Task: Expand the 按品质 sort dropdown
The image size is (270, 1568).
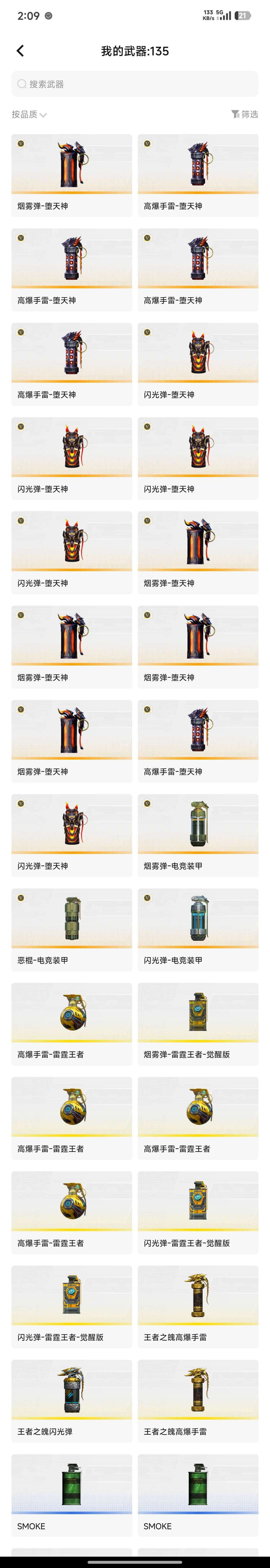Action: click(x=28, y=114)
